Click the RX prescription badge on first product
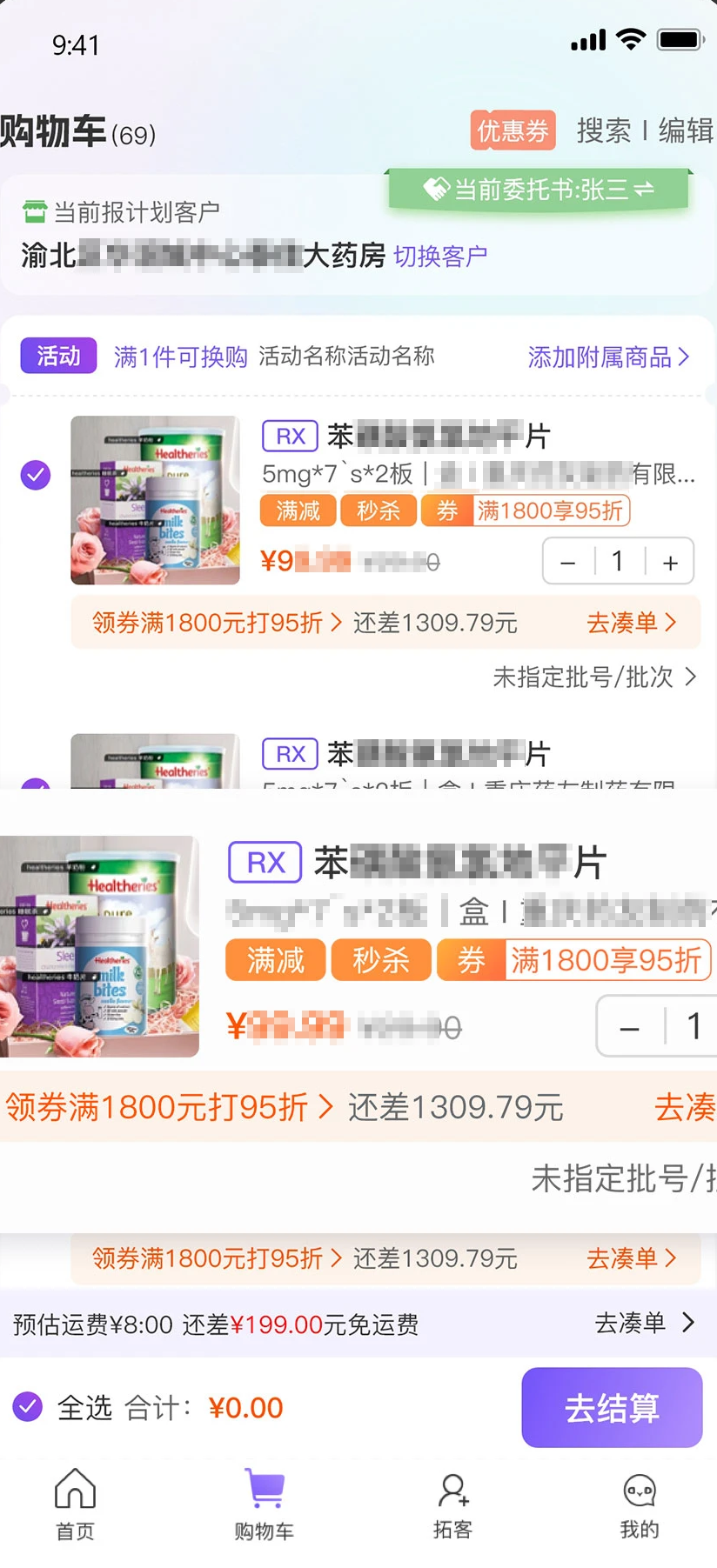The width and height of the screenshot is (717, 1568). coord(289,436)
